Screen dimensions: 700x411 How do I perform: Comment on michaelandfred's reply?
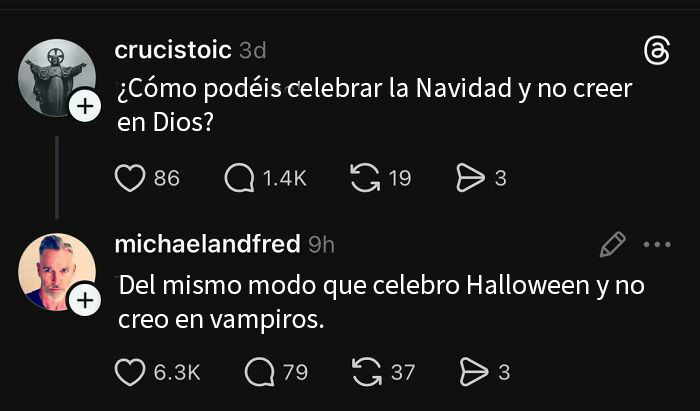pyautogui.click(x=261, y=372)
